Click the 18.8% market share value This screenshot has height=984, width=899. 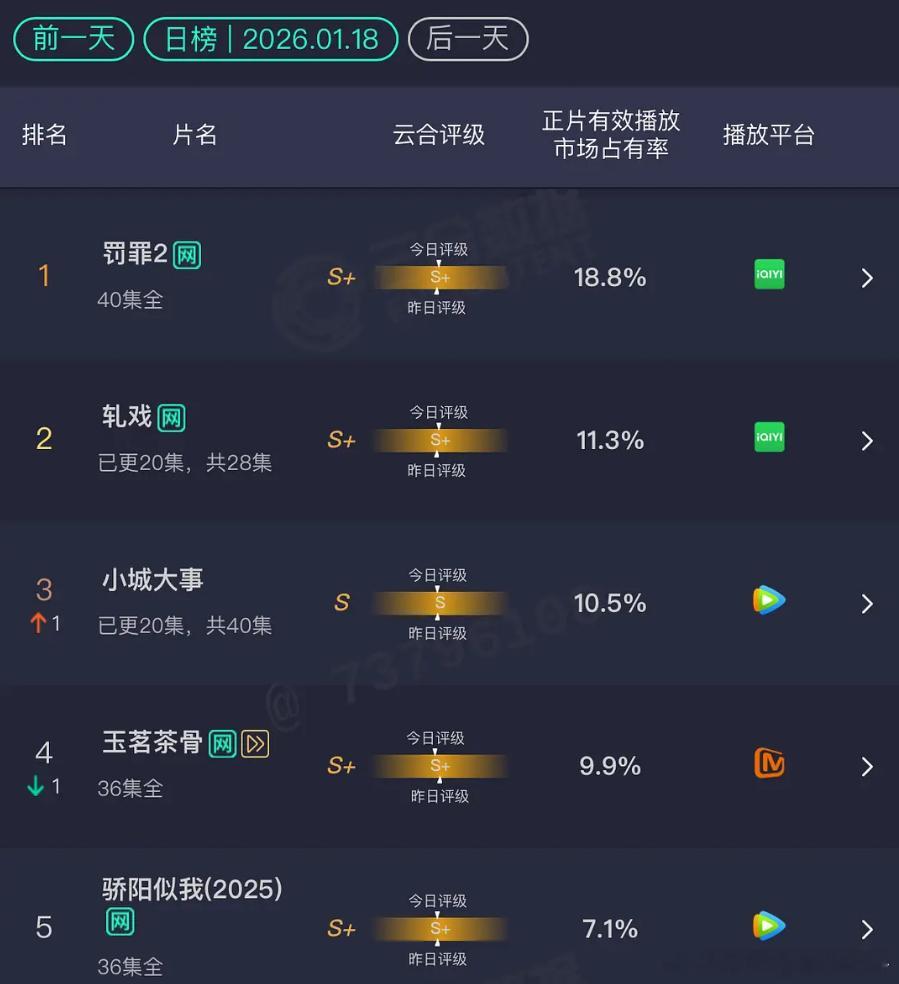click(610, 277)
